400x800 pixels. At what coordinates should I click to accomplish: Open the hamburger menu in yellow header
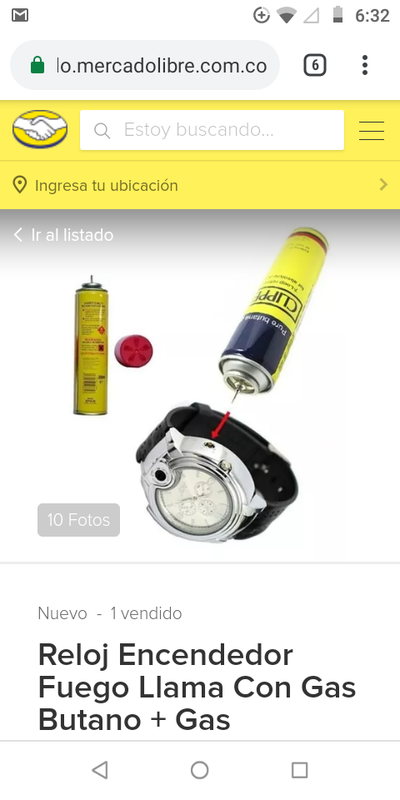pyautogui.click(x=371, y=131)
